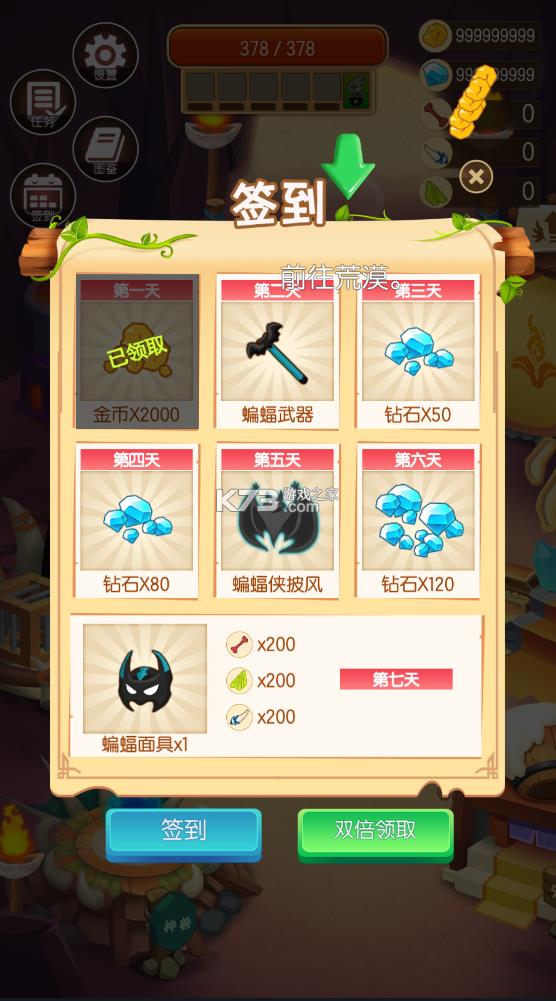Open the 任务 tasks icon
This screenshot has width=556, height=1001.
click(x=43, y=102)
